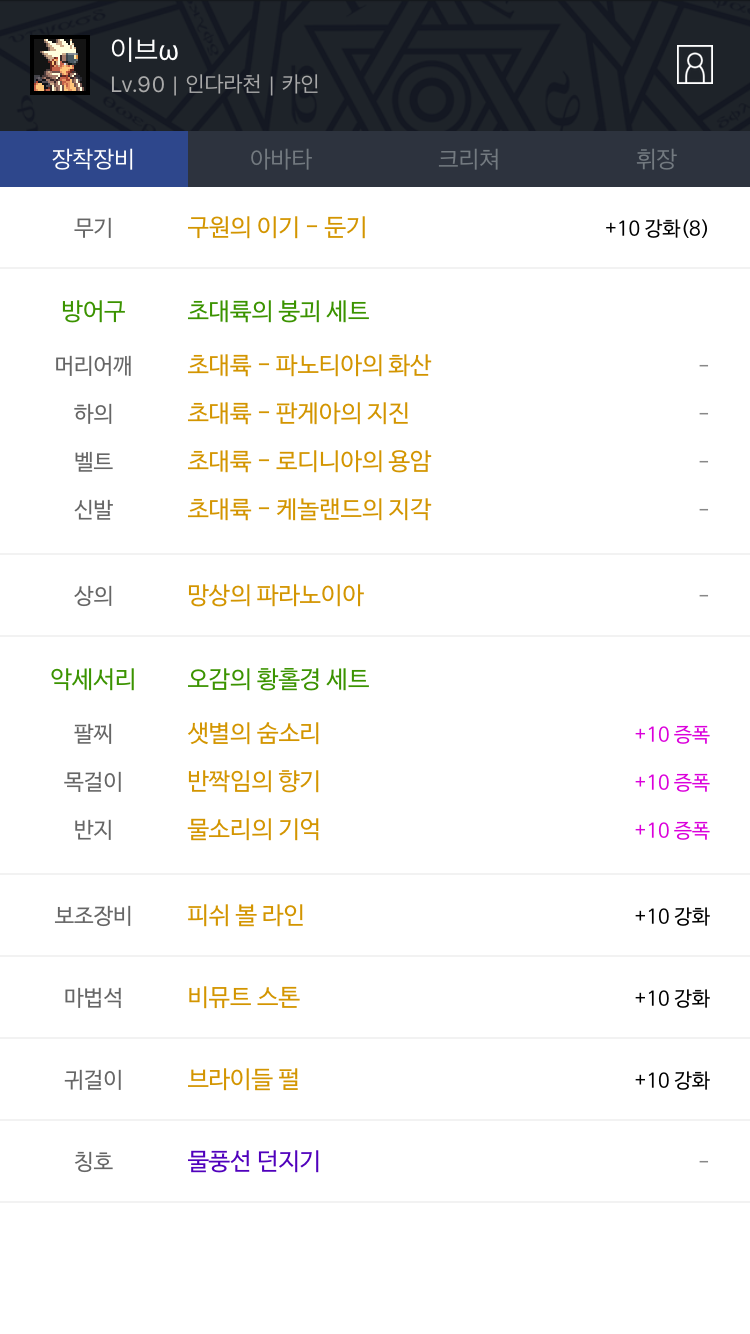
Task: Switch to the 크리쳐 tab
Action: pyautogui.click(x=468, y=159)
